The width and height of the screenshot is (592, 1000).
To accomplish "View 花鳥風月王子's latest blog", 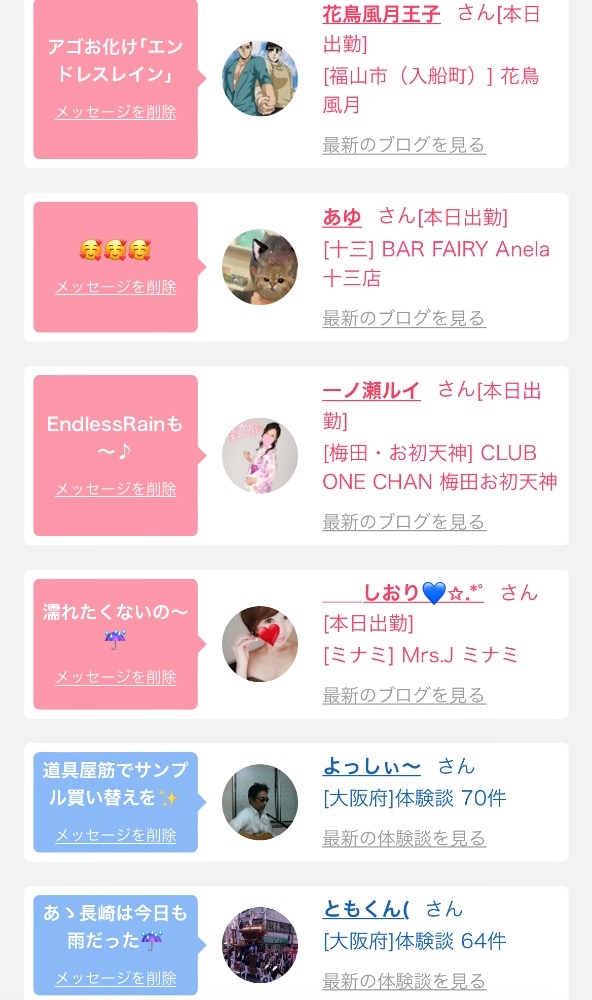I will click(404, 145).
